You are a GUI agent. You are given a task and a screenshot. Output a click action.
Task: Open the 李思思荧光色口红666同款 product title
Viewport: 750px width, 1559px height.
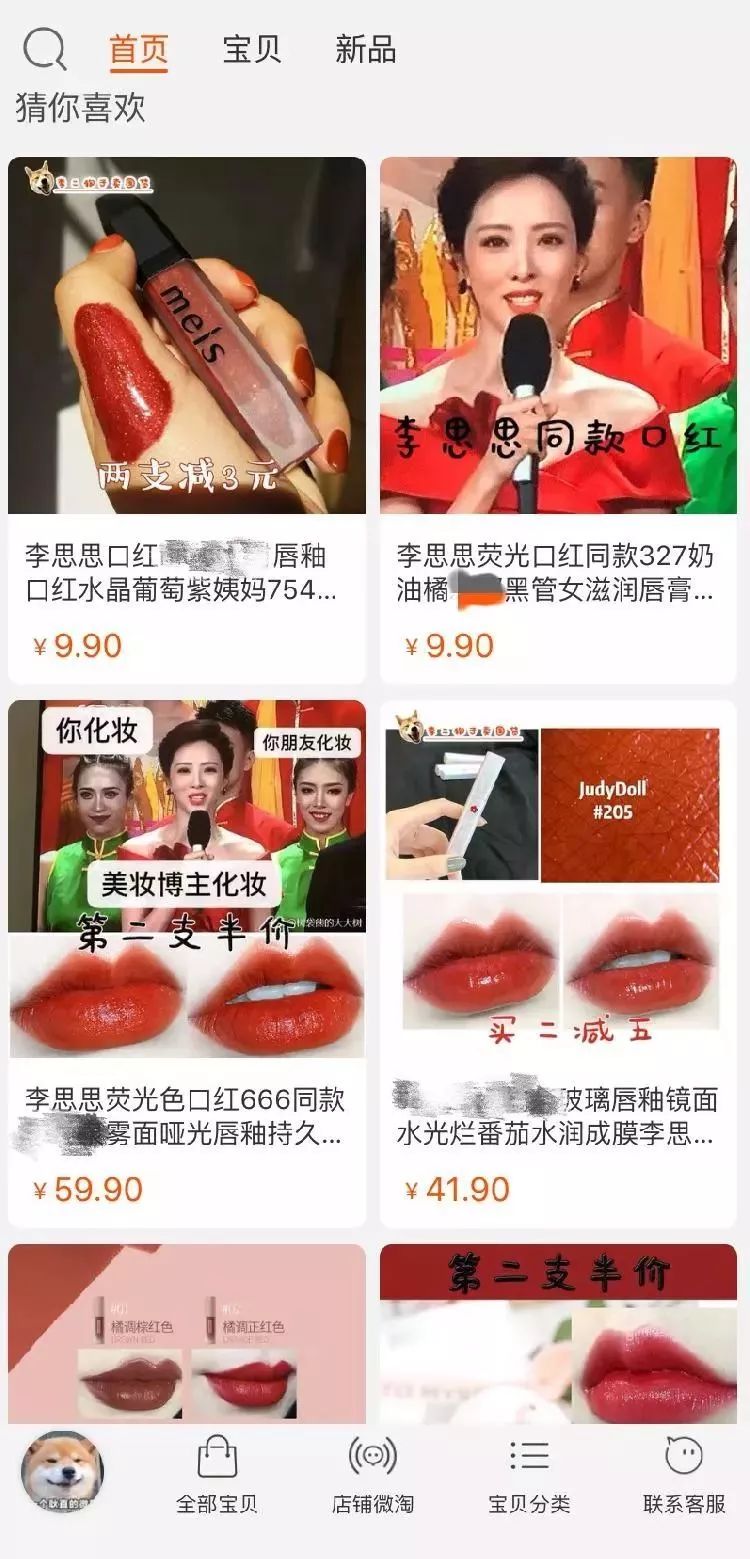tap(187, 1120)
